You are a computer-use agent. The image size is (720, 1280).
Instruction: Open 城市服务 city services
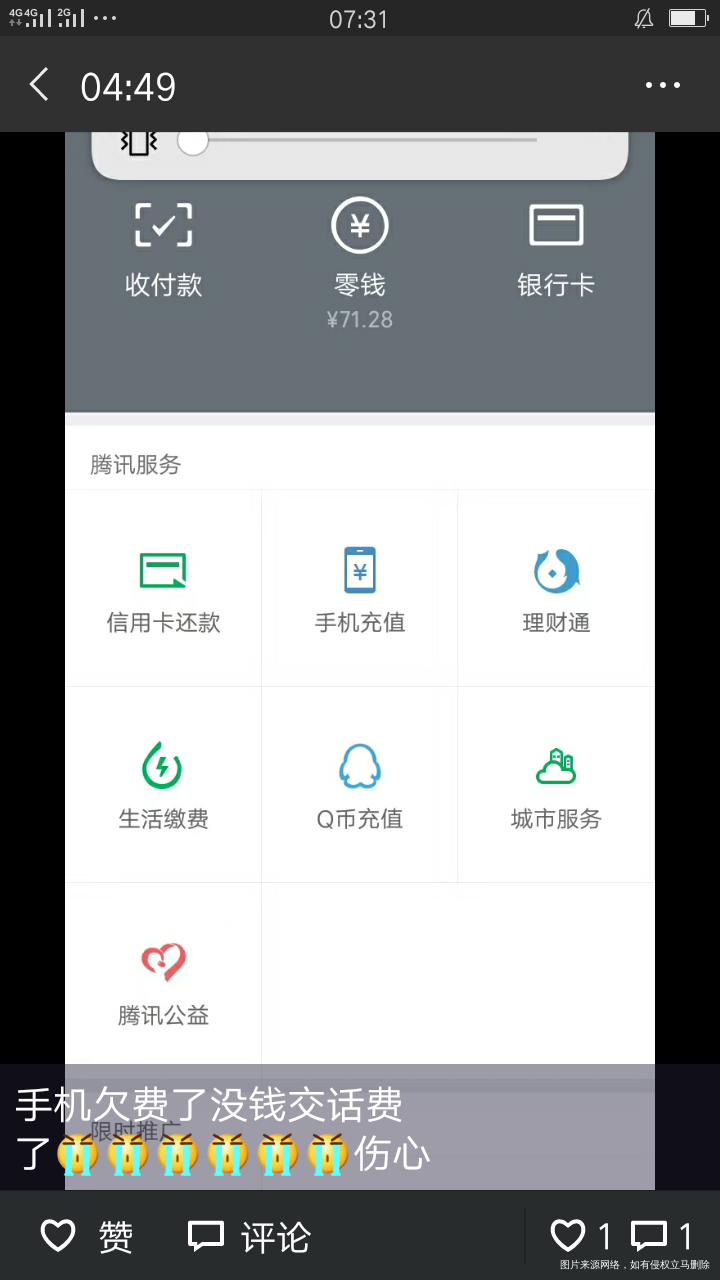click(x=556, y=785)
